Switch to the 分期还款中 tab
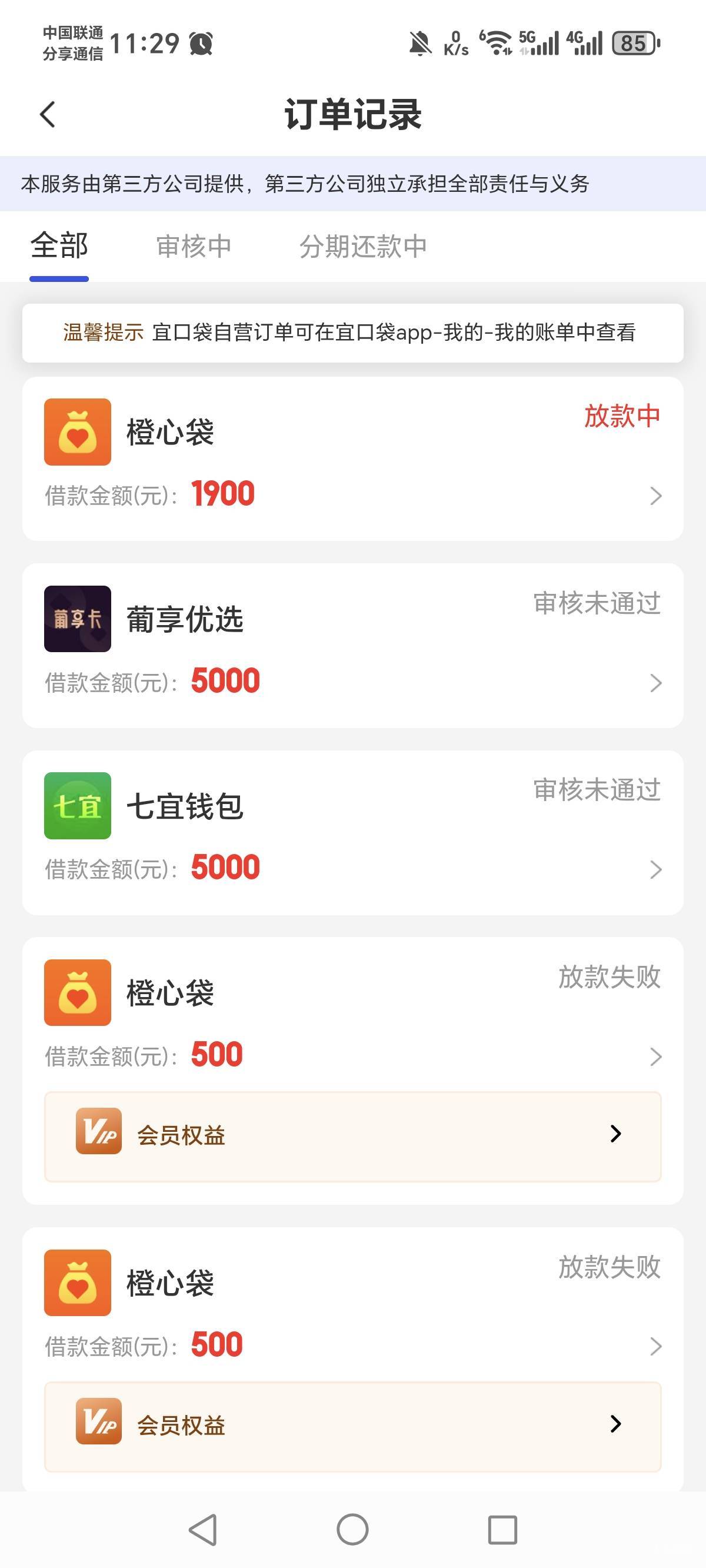This screenshot has width=706, height=1568. click(x=363, y=247)
